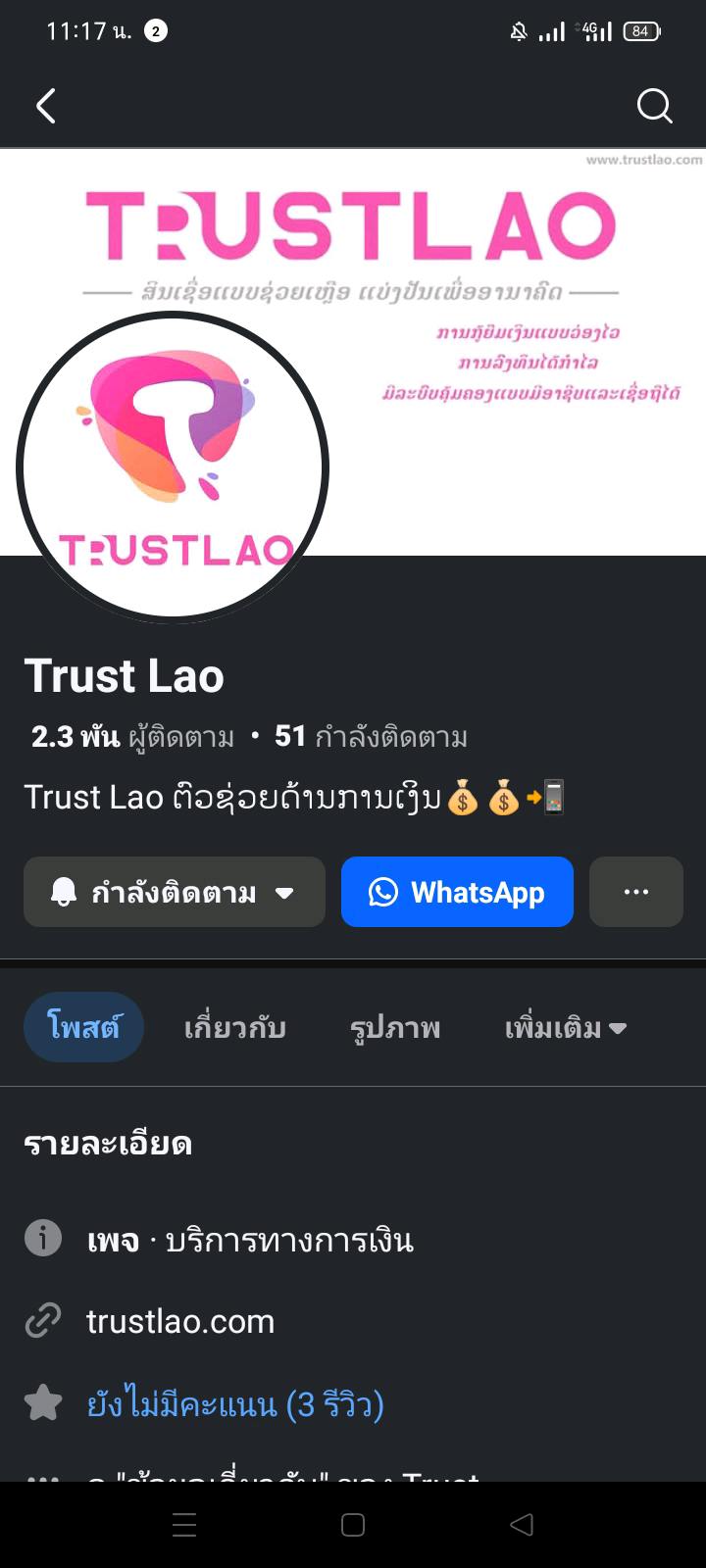Screen dimensions: 706x1568
Task: Open the system recent apps menu
Action: coord(184,1525)
